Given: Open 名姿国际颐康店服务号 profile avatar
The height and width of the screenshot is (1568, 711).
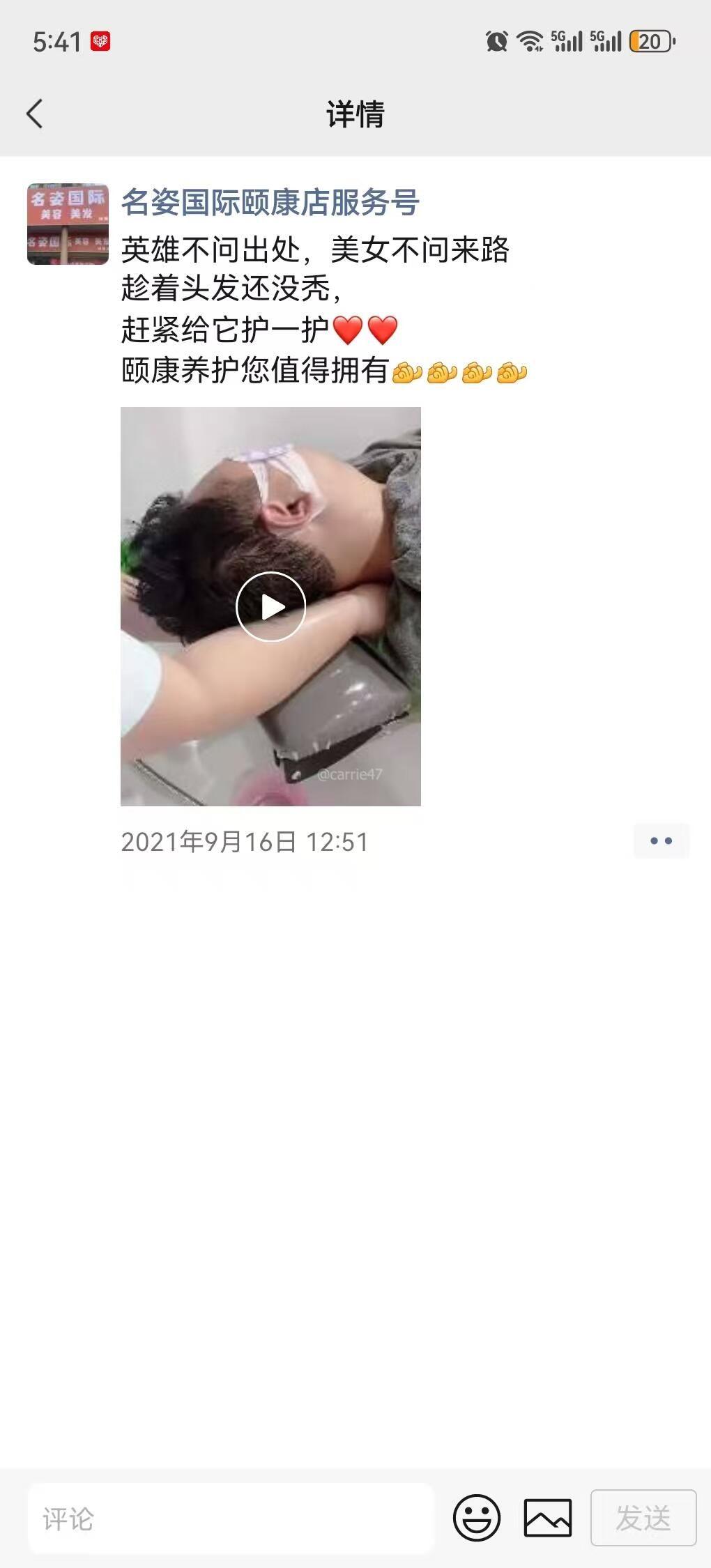Looking at the screenshot, I should [68, 224].
